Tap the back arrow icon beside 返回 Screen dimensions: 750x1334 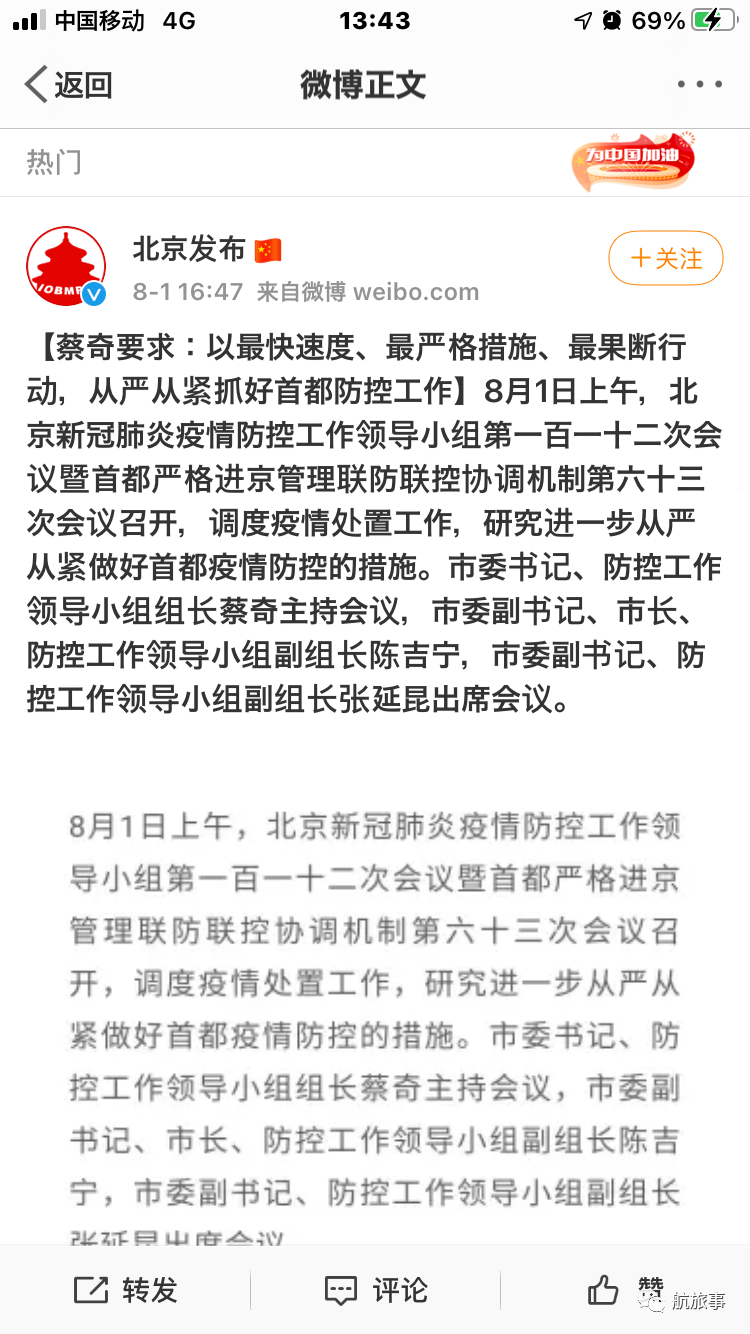click(34, 85)
